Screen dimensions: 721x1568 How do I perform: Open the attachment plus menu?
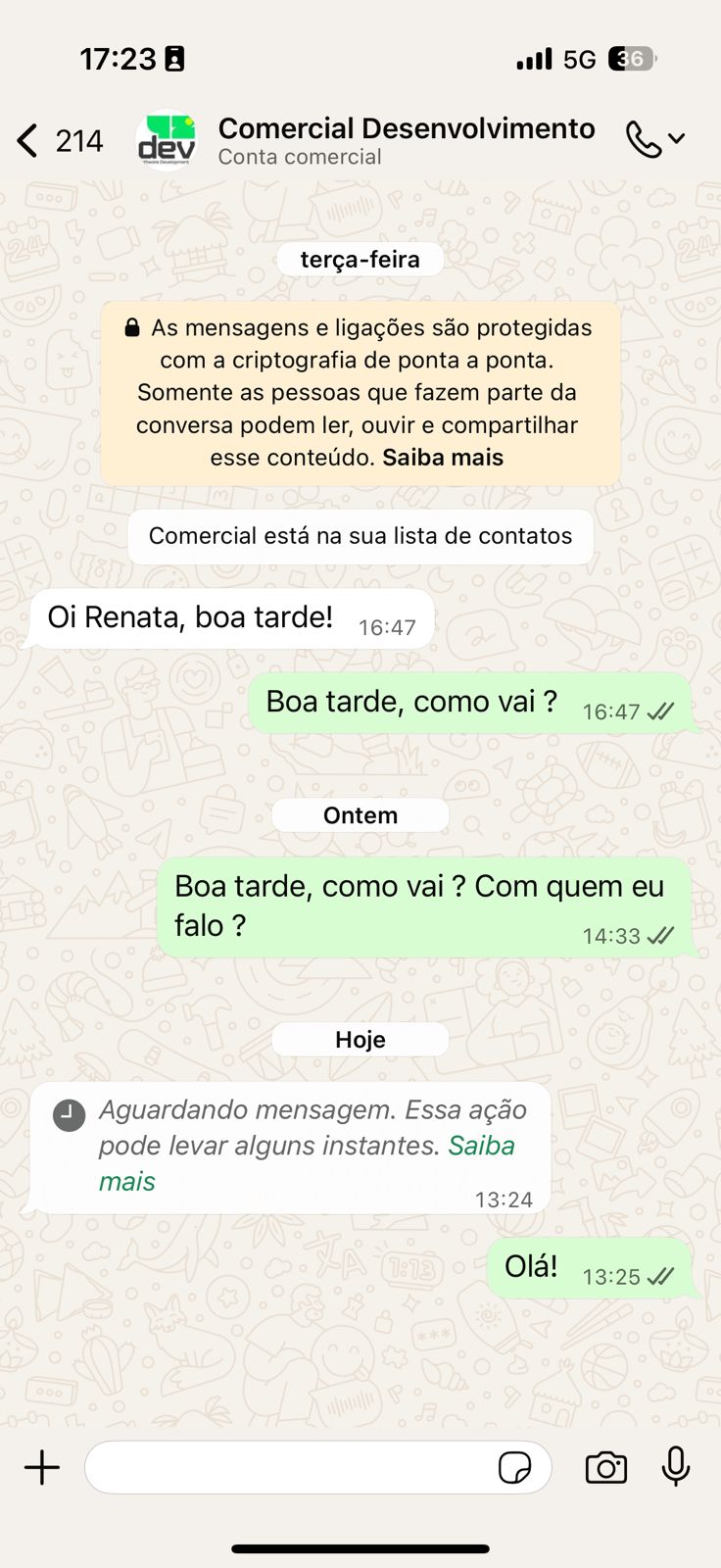42,1467
